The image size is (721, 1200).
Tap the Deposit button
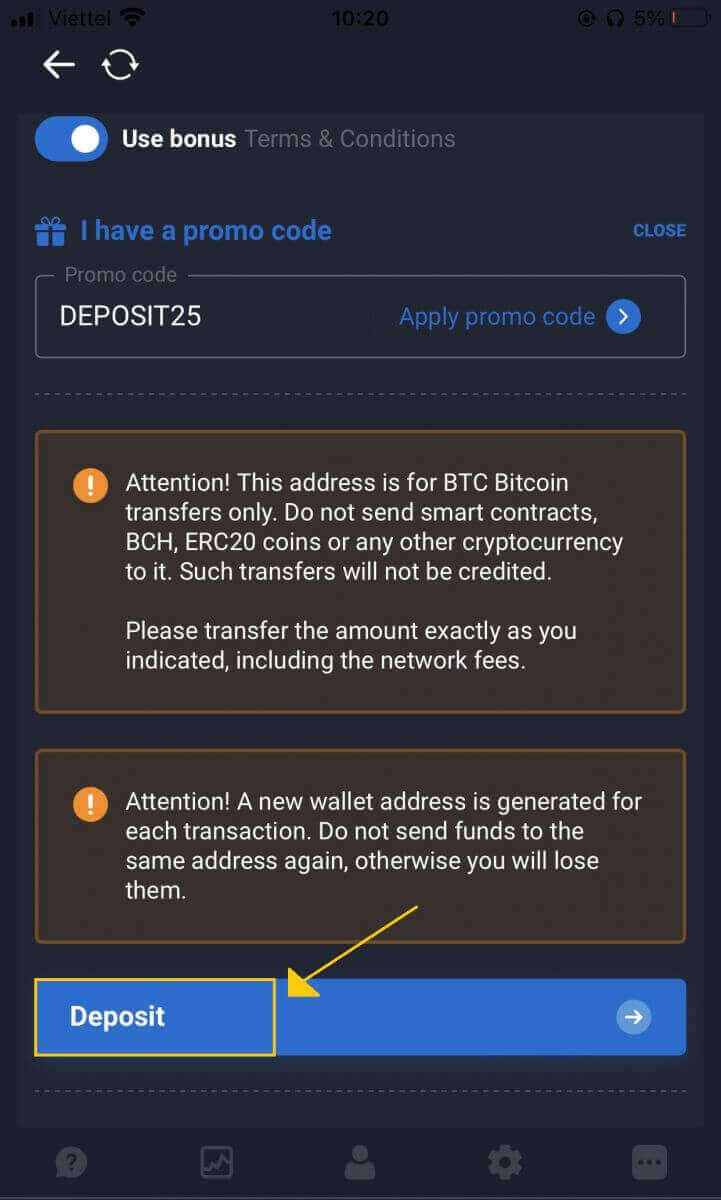point(360,1017)
